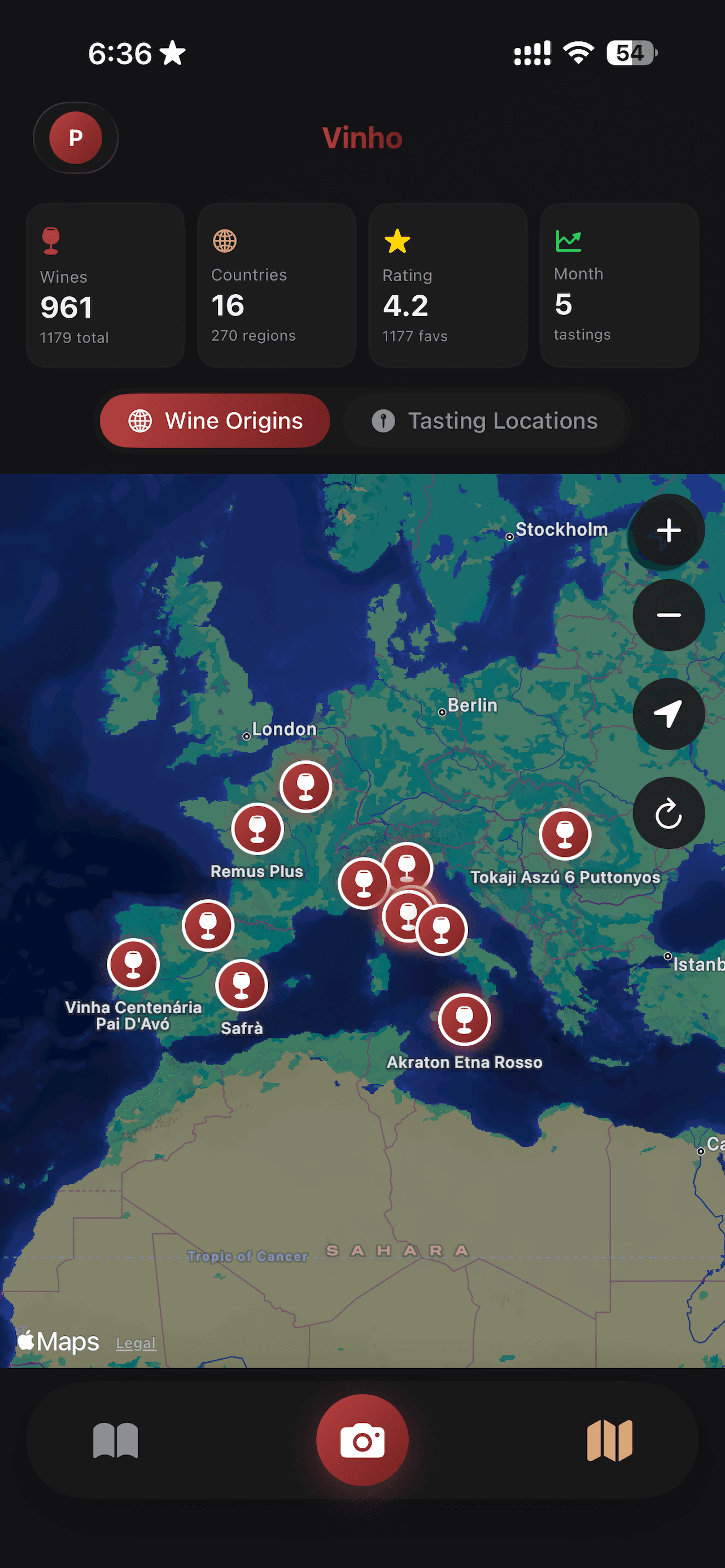Go to the journal book tab
The image size is (725, 1568).
click(x=116, y=1440)
